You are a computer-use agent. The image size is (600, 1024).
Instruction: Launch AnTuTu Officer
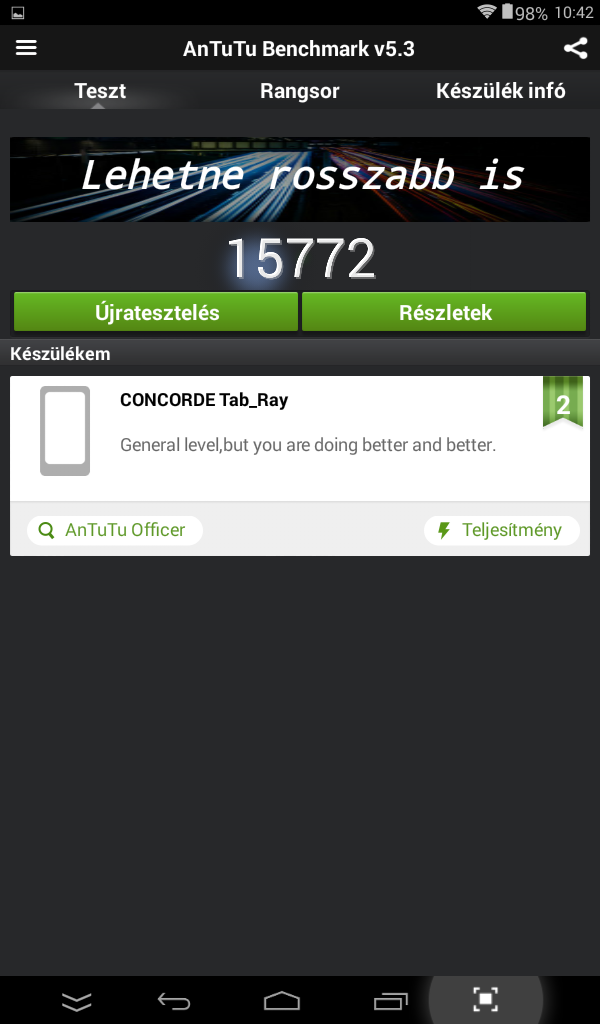click(x=114, y=530)
